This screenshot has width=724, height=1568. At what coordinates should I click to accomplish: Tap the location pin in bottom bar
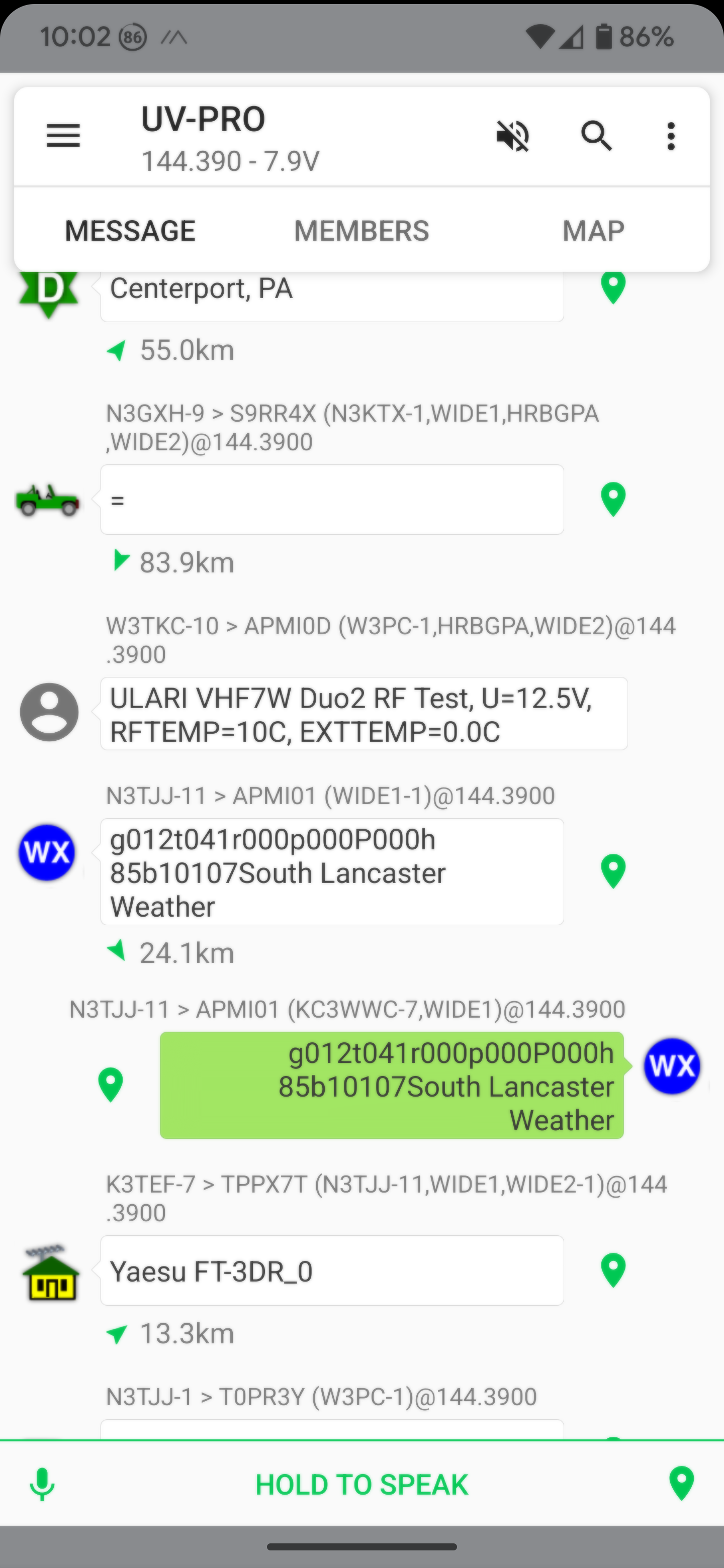click(x=681, y=1484)
